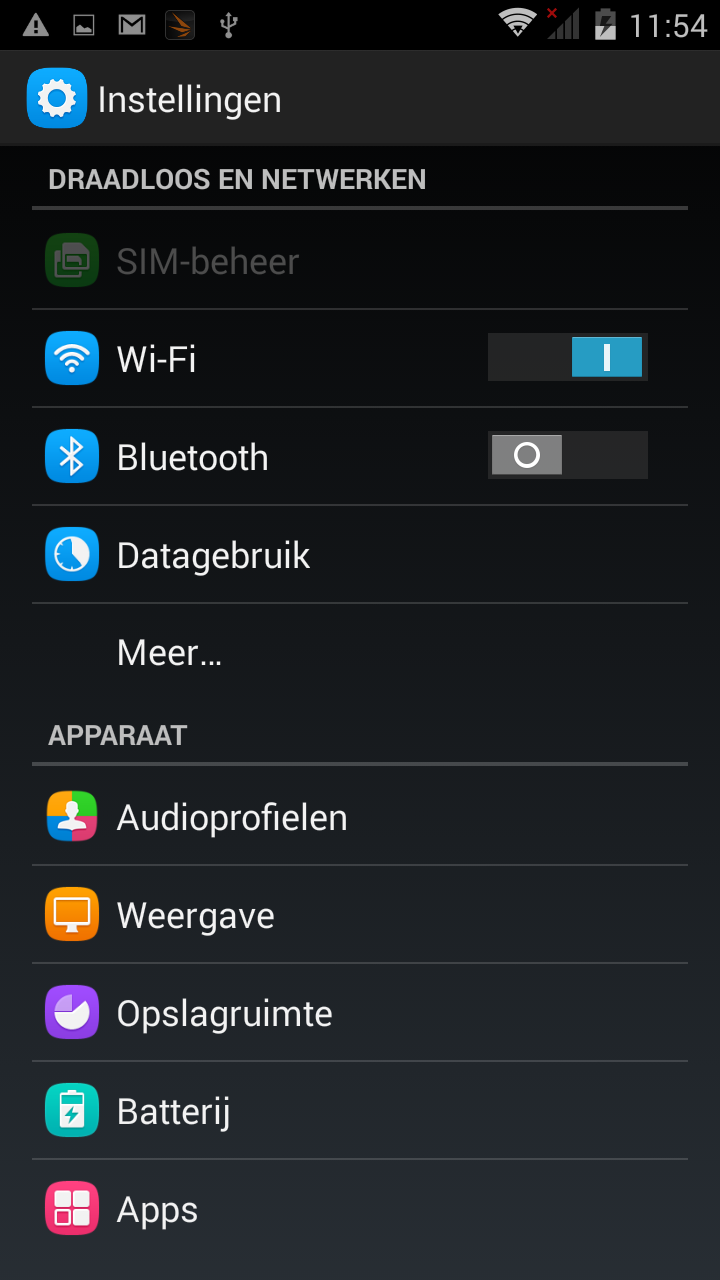Turn off the Wi-Fi switch

(567, 357)
